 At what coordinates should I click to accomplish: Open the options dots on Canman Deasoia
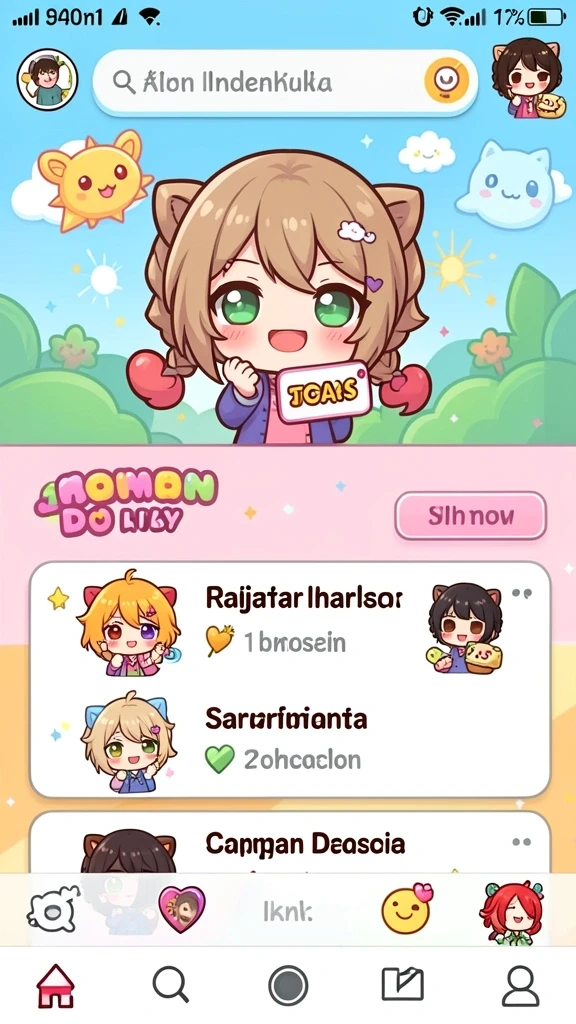click(521, 842)
